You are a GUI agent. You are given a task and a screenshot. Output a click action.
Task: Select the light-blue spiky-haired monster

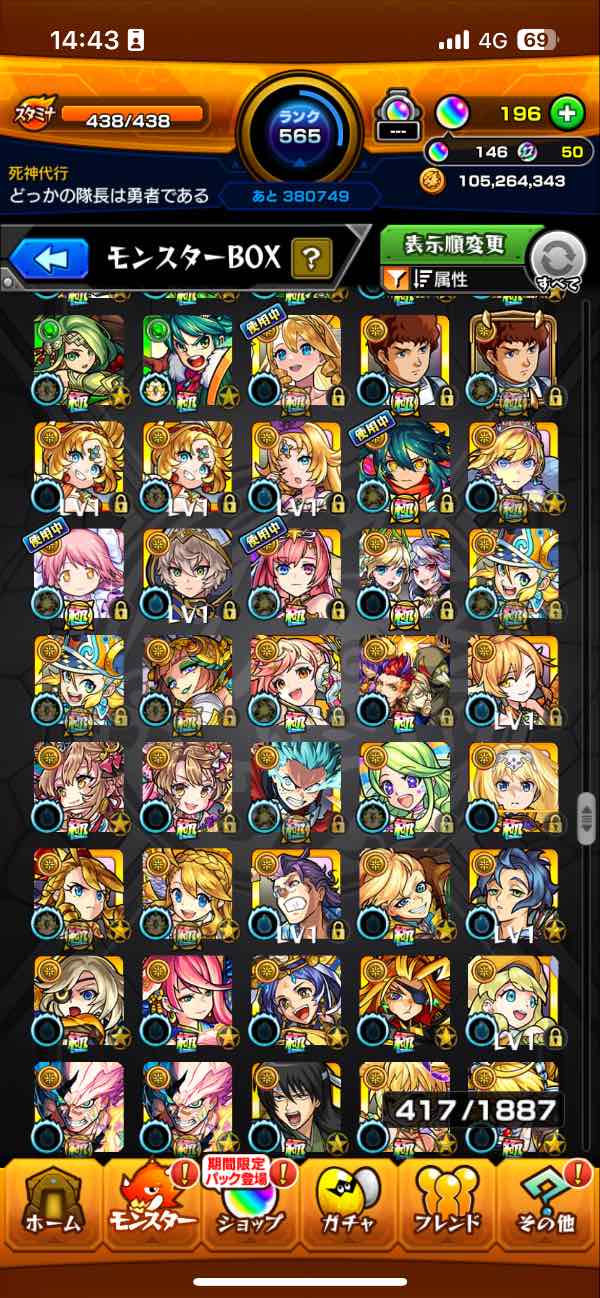click(296, 787)
